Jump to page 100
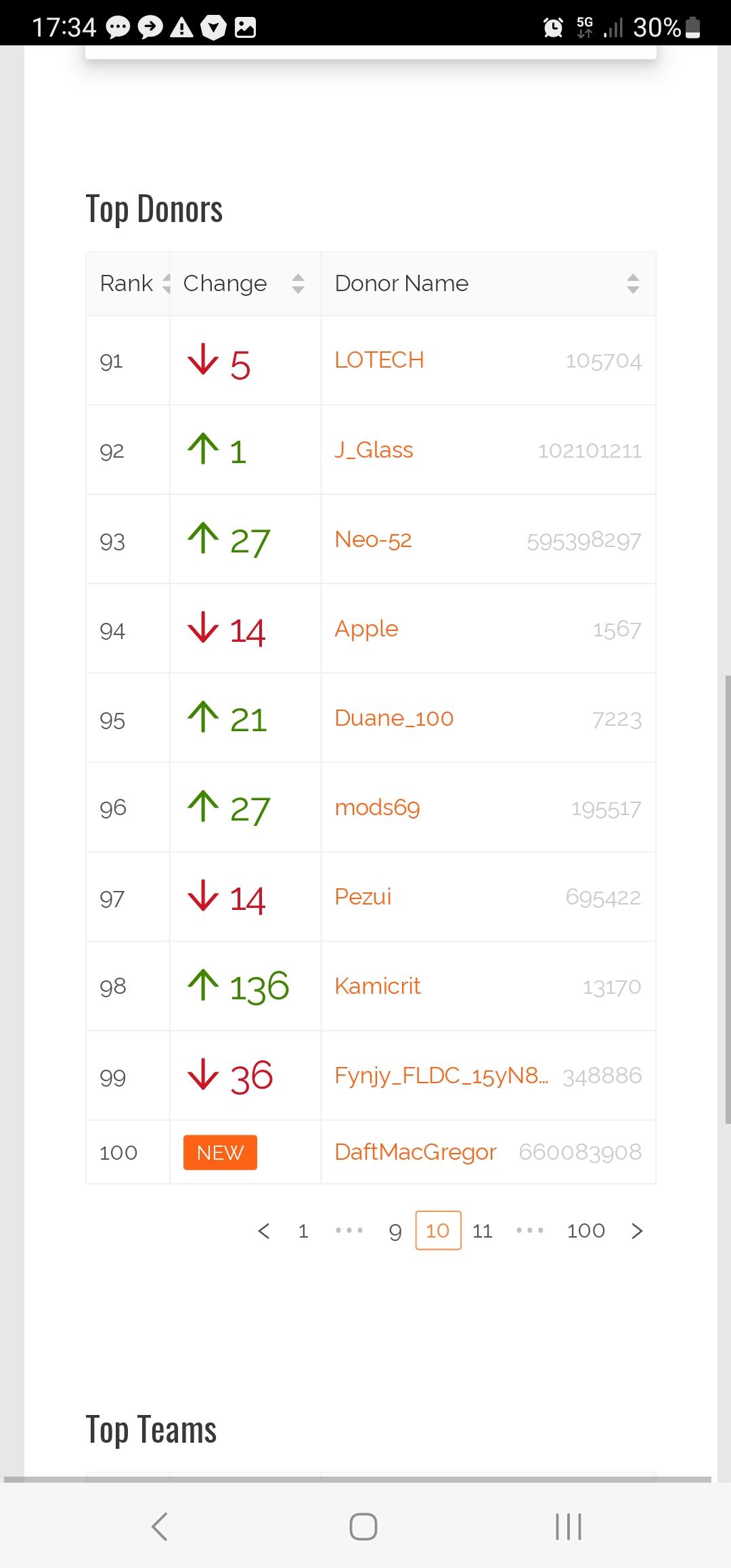Image resolution: width=731 pixels, height=1568 pixels. pyautogui.click(x=586, y=1231)
